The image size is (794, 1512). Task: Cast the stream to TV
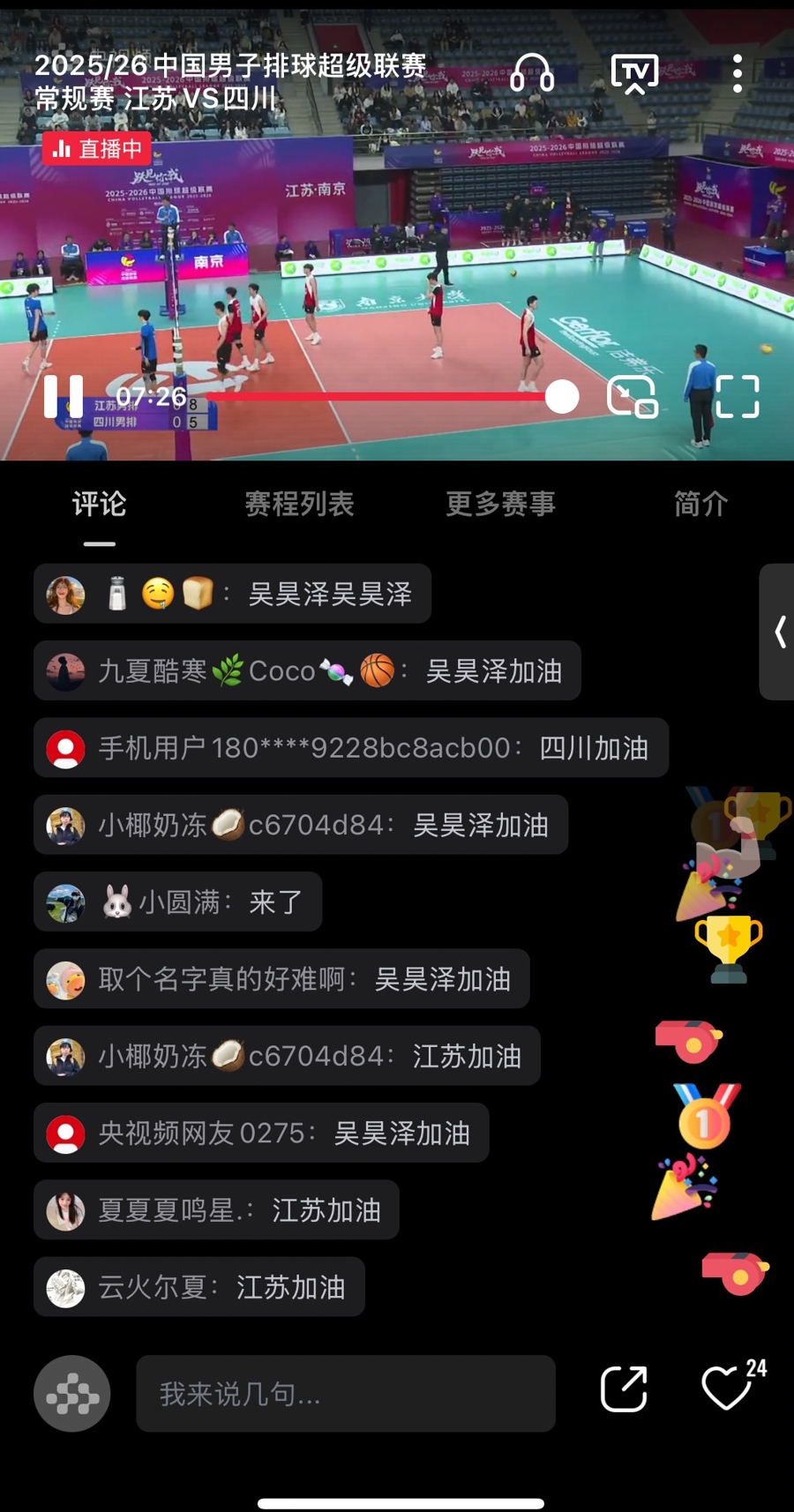[634, 73]
